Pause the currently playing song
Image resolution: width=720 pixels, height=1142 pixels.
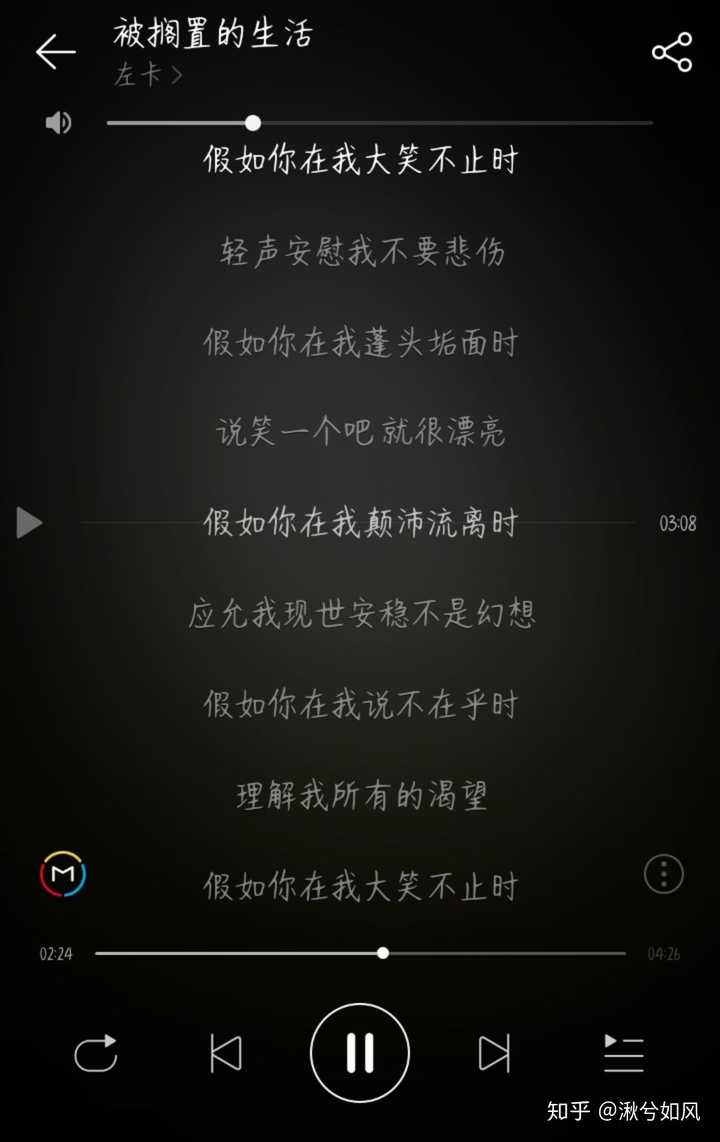[x=360, y=1053]
